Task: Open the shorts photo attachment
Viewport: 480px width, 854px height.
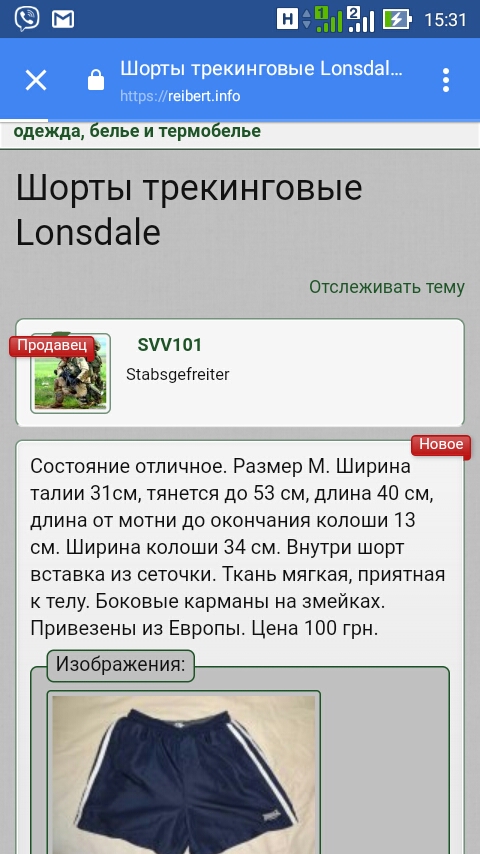Action: (184, 772)
